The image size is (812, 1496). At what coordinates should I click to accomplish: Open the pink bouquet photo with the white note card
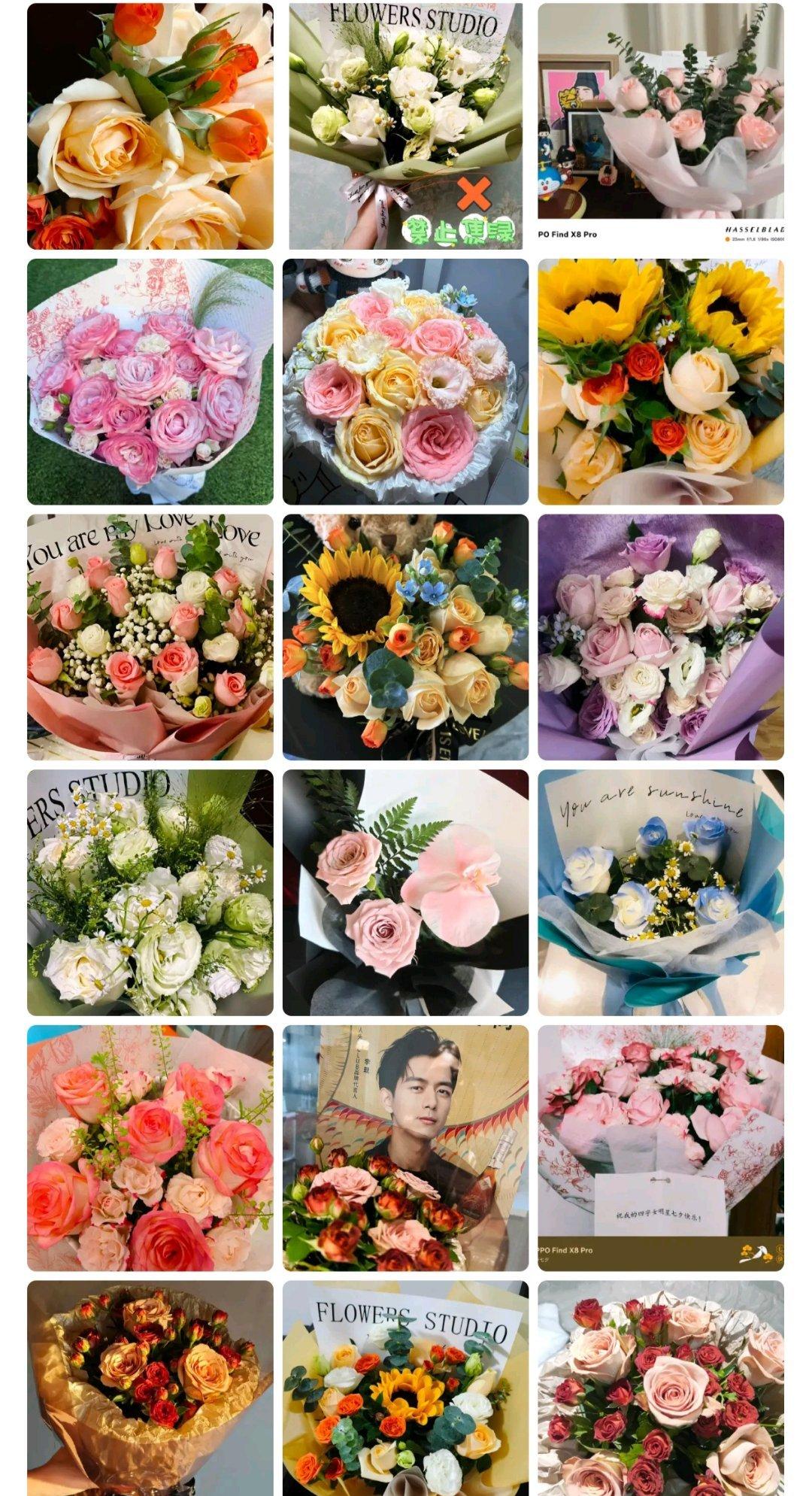(x=661, y=1148)
